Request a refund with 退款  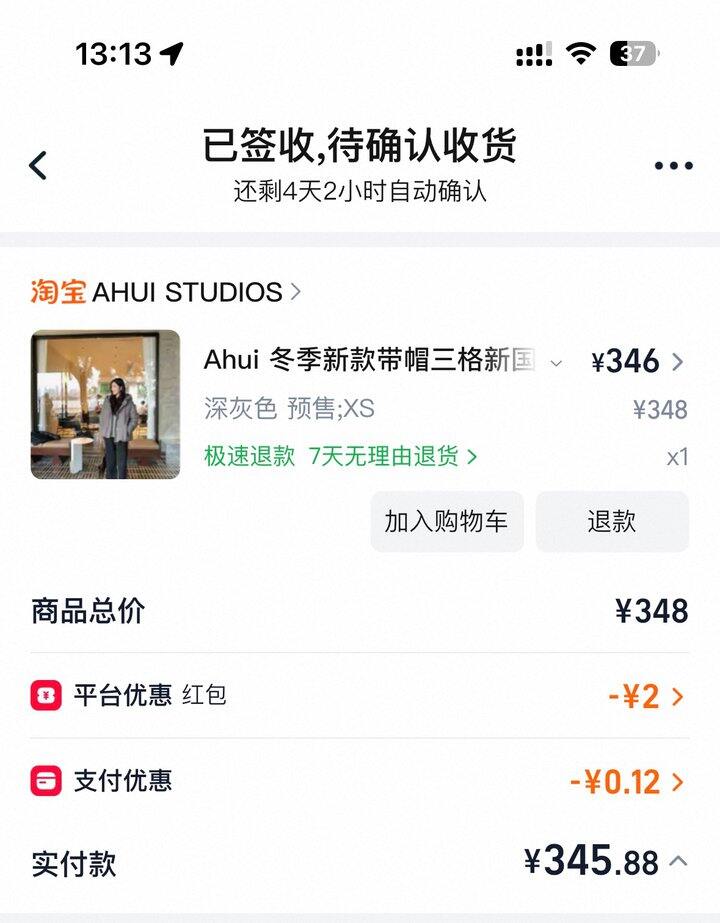pos(612,521)
